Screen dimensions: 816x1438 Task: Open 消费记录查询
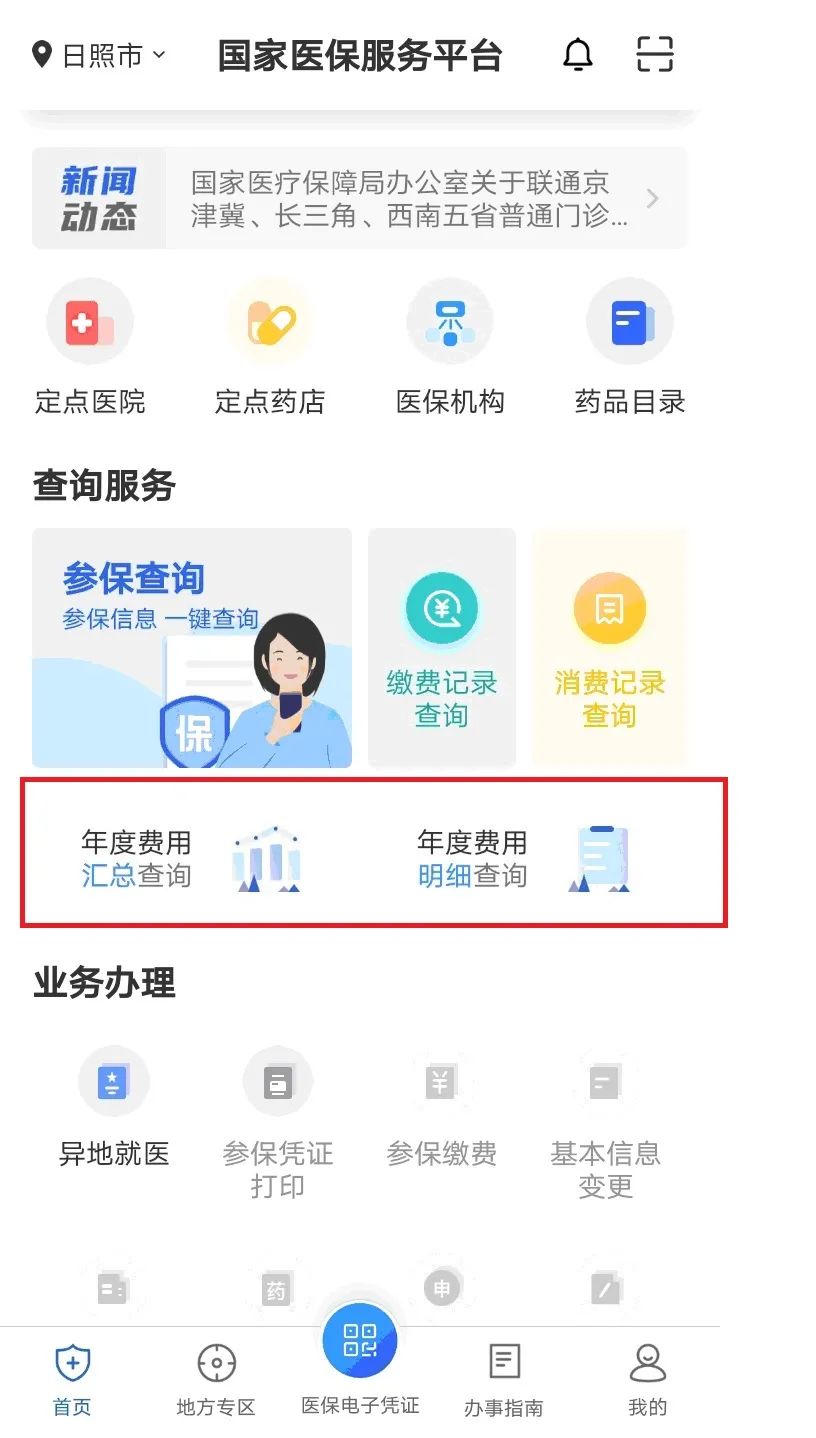[609, 648]
